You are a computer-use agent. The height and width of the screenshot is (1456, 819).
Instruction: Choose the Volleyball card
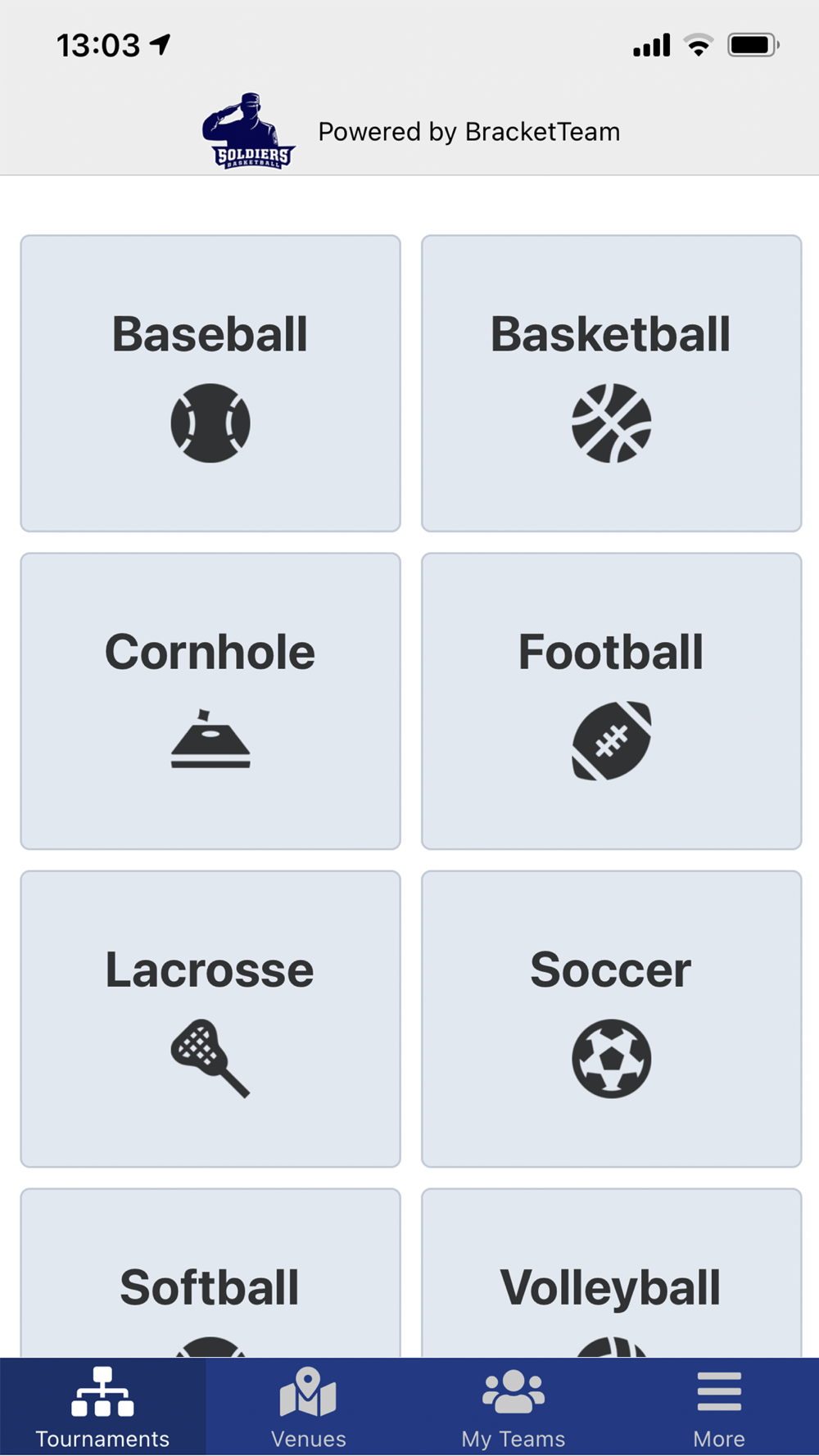point(611,1273)
